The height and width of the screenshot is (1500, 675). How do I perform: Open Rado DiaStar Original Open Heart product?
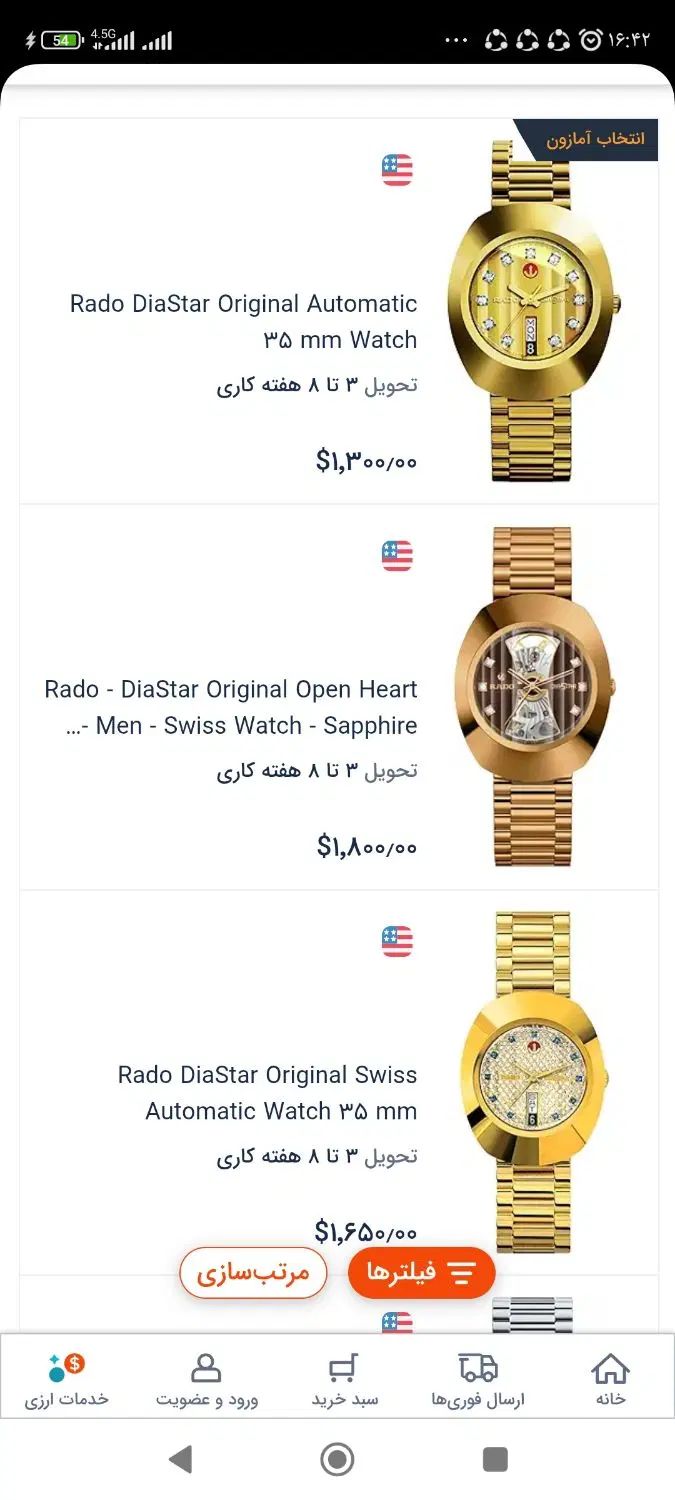(231, 707)
